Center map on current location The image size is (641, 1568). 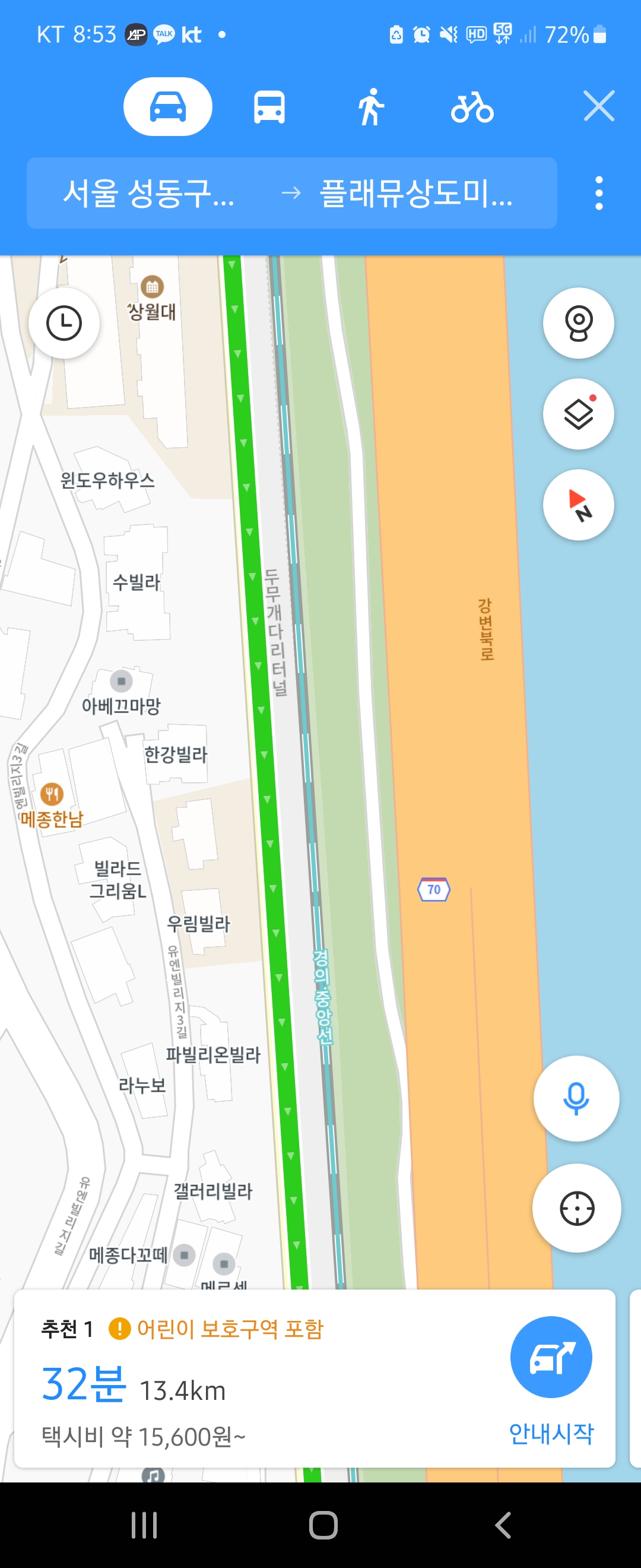click(x=576, y=1207)
